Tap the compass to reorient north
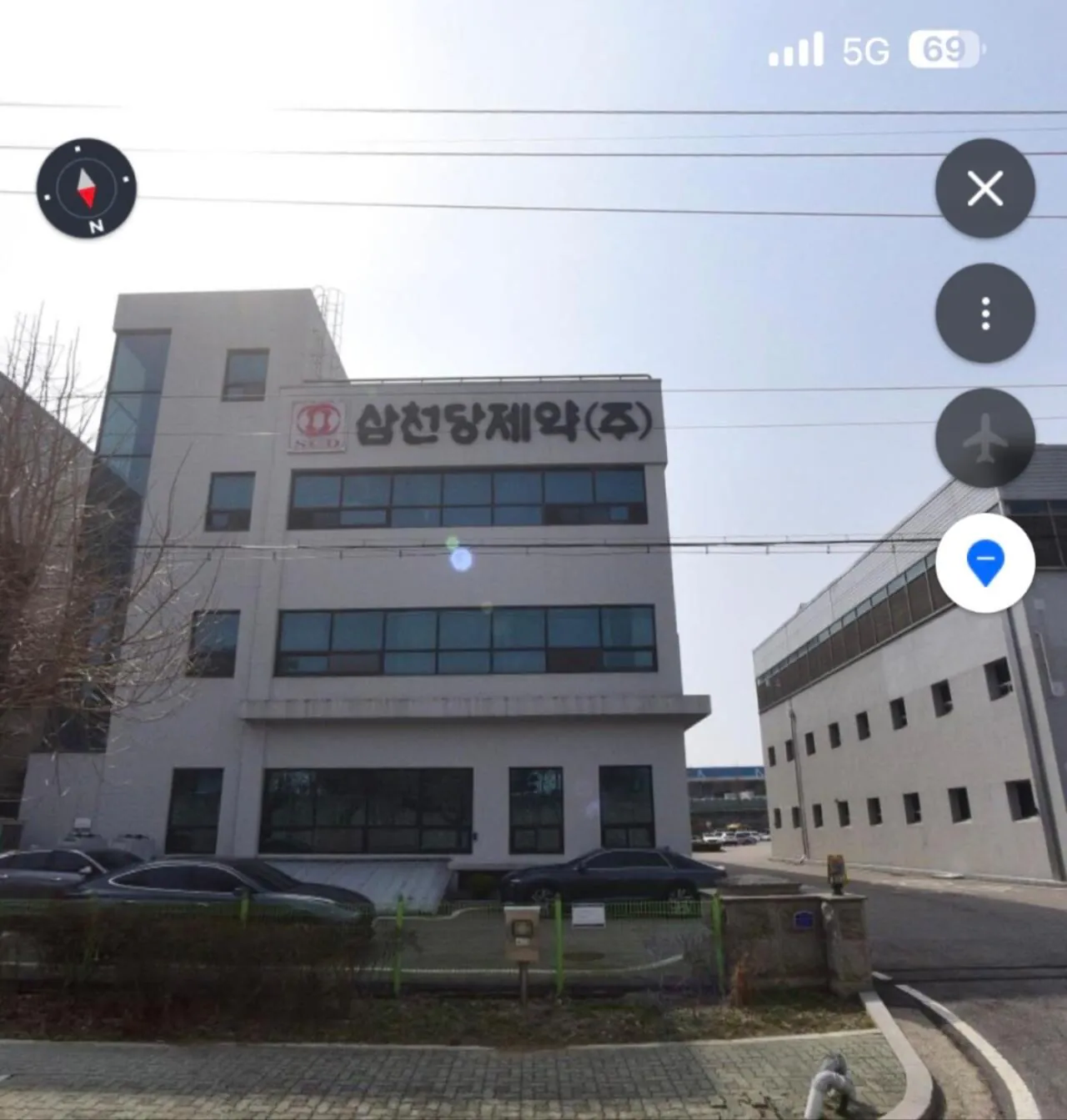The width and height of the screenshot is (1067, 1120). [87, 188]
